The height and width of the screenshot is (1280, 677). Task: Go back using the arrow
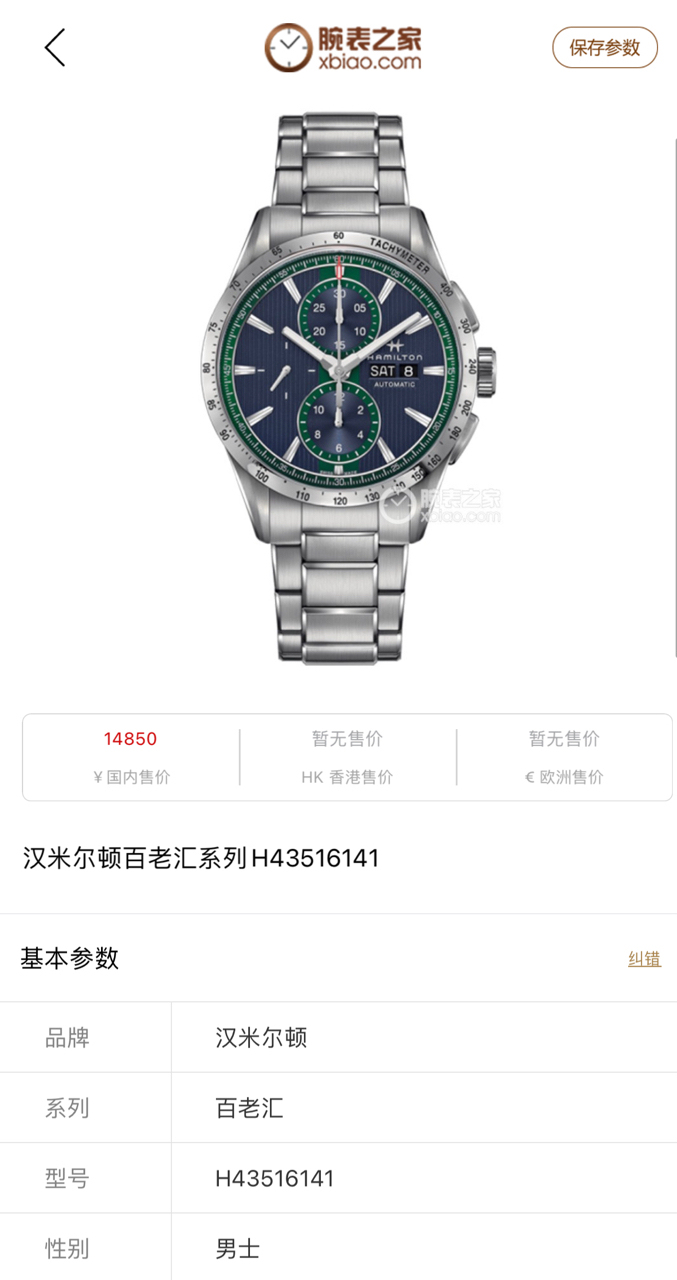(x=55, y=48)
